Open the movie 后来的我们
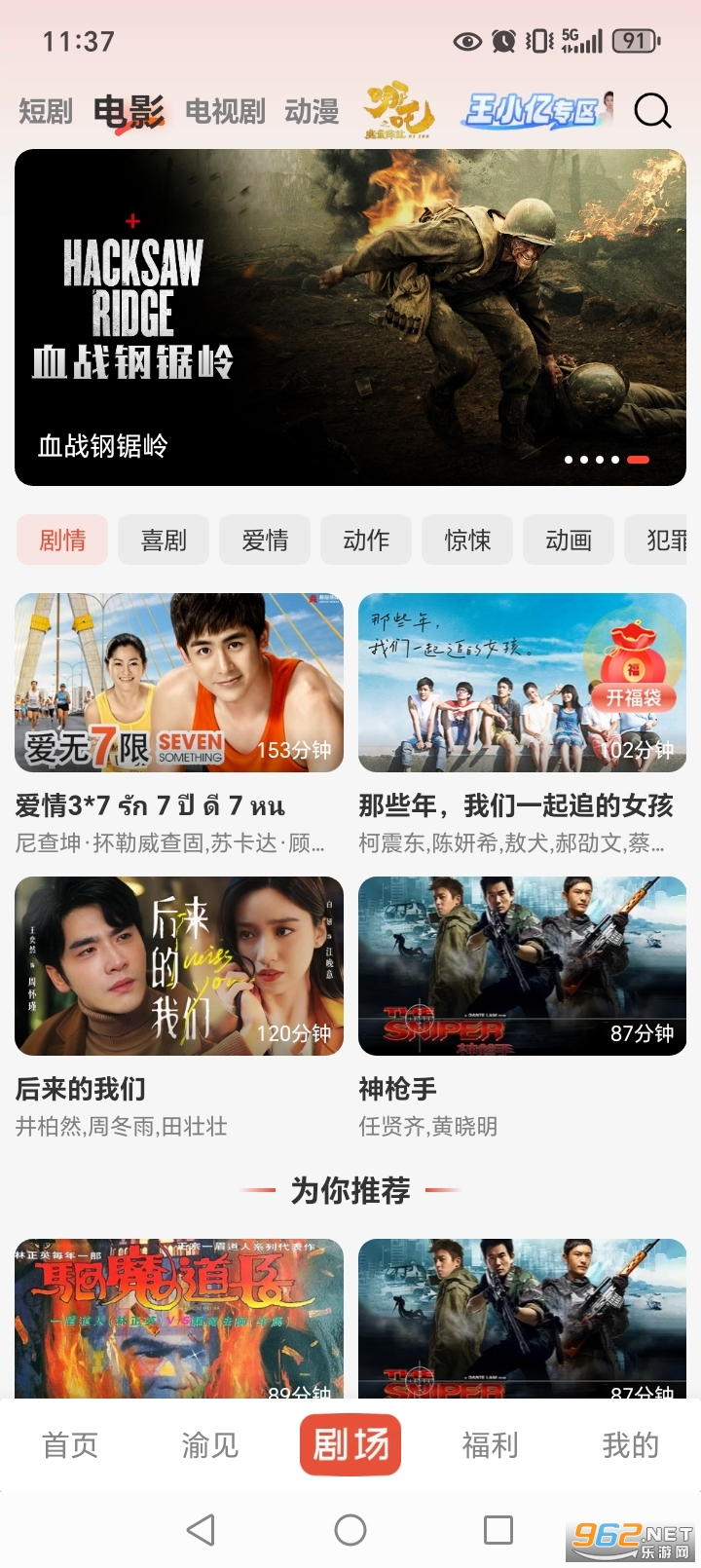The height and width of the screenshot is (1568, 701). 179,966
